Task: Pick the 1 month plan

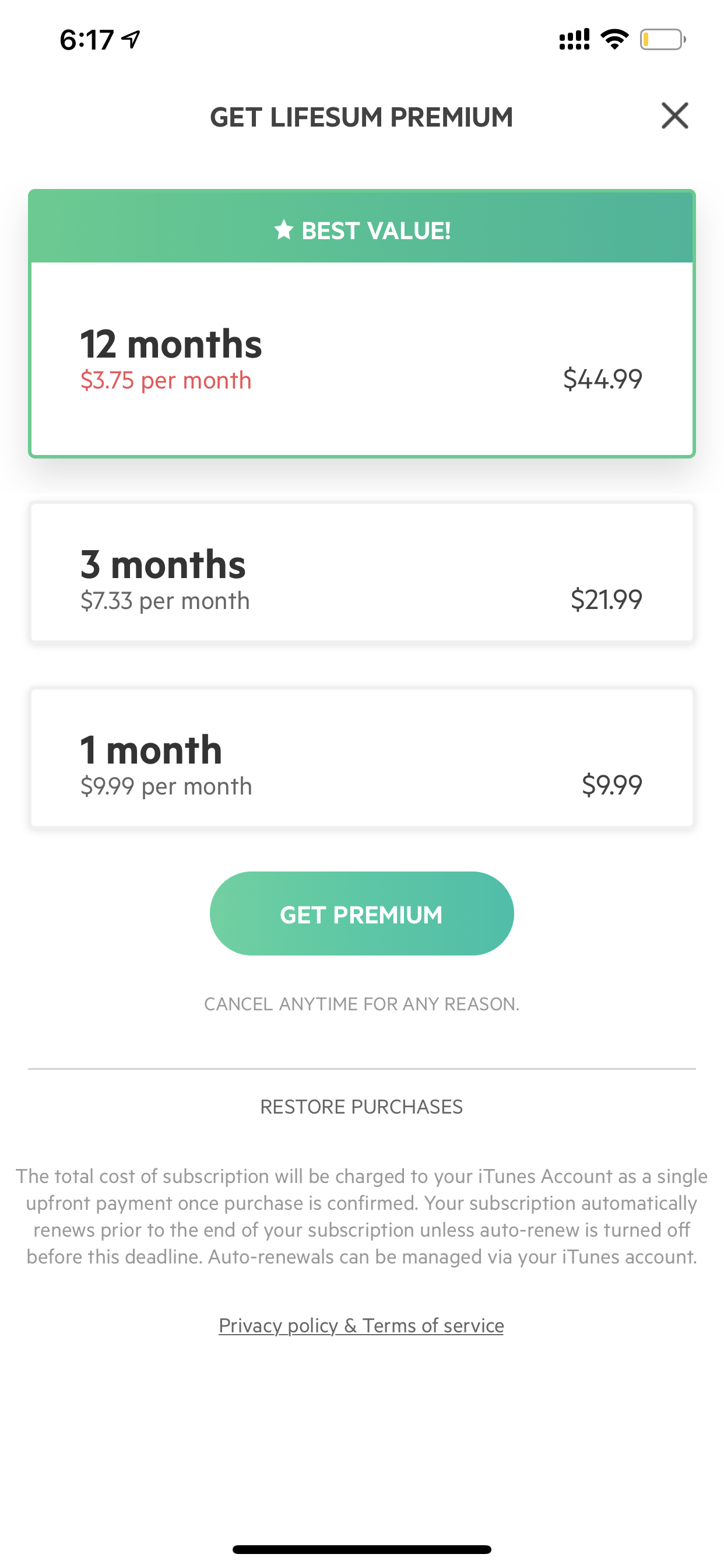Action: pyautogui.click(x=362, y=757)
